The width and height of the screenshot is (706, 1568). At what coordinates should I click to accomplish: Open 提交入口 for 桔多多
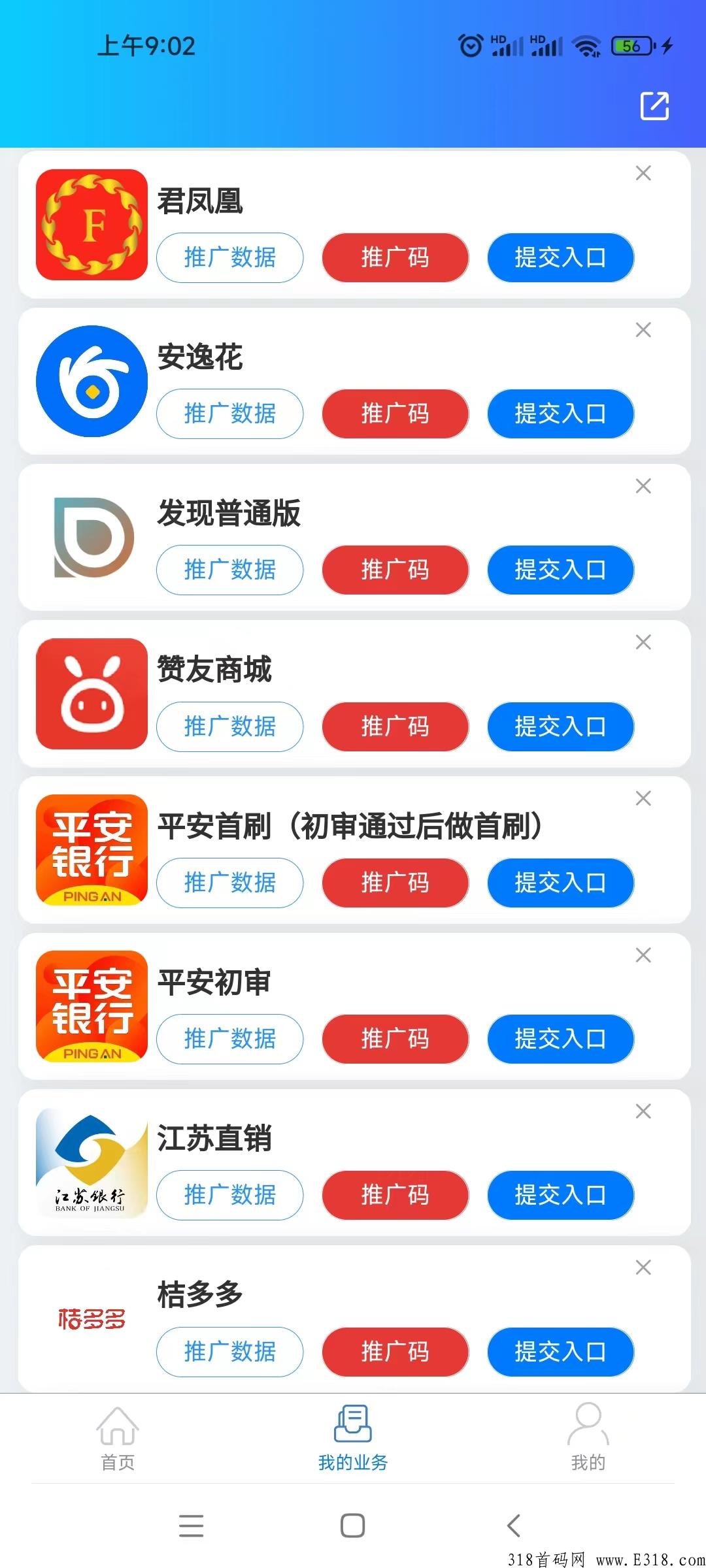pyautogui.click(x=561, y=1352)
